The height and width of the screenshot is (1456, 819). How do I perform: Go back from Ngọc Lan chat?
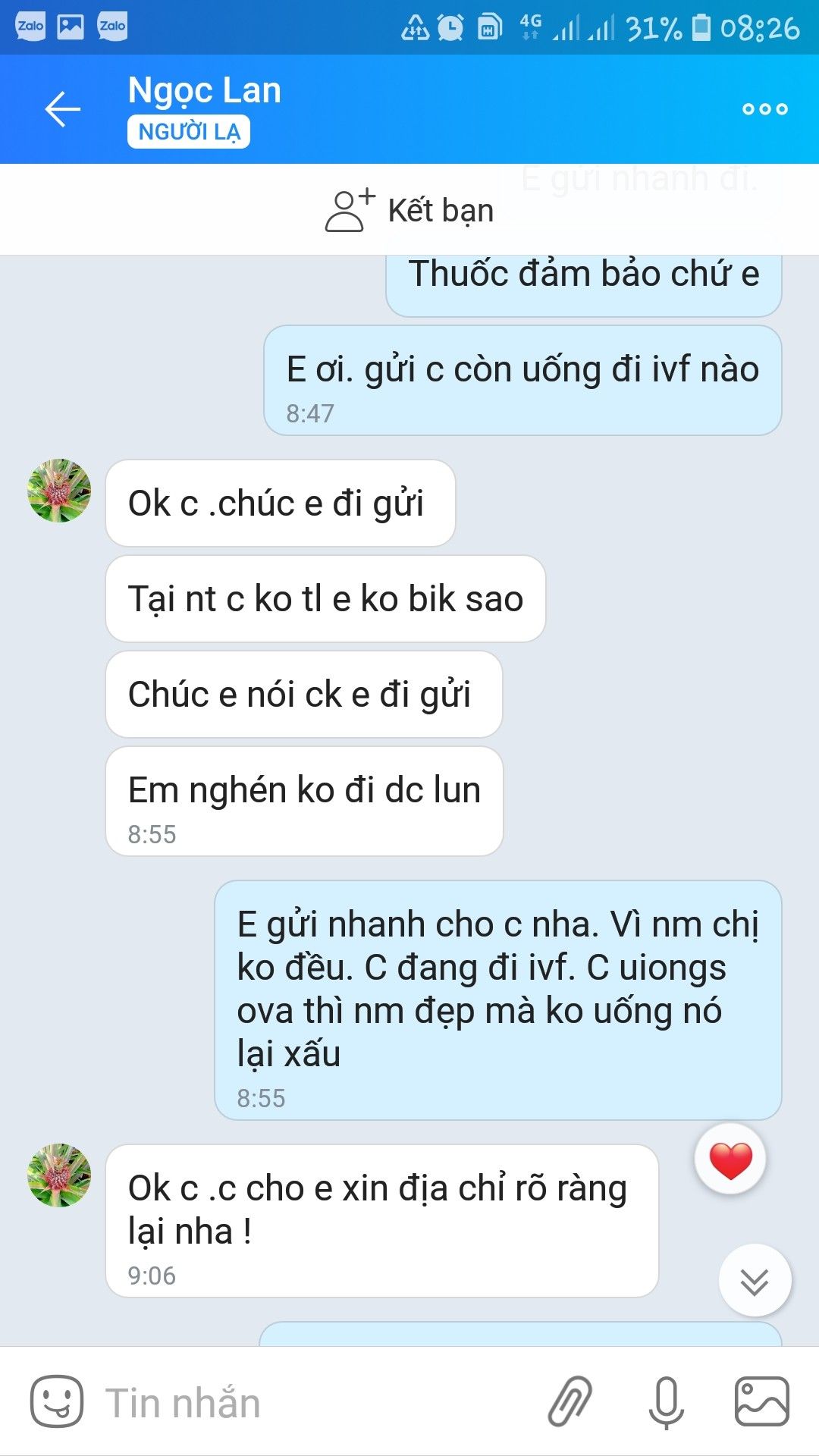[62, 109]
